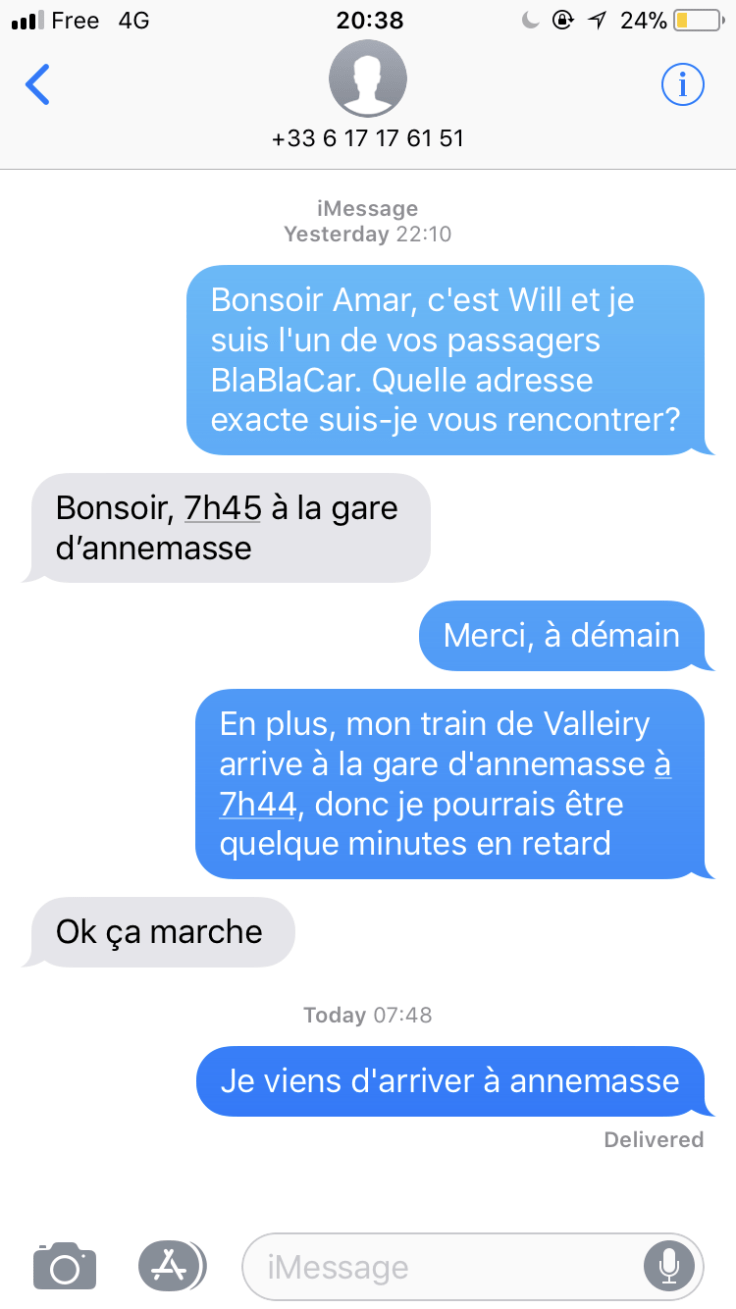Screen dimensions: 736x1309
Task: Tap the Bluetooth-style status icon near battery
Action: pyautogui.click(x=561, y=18)
